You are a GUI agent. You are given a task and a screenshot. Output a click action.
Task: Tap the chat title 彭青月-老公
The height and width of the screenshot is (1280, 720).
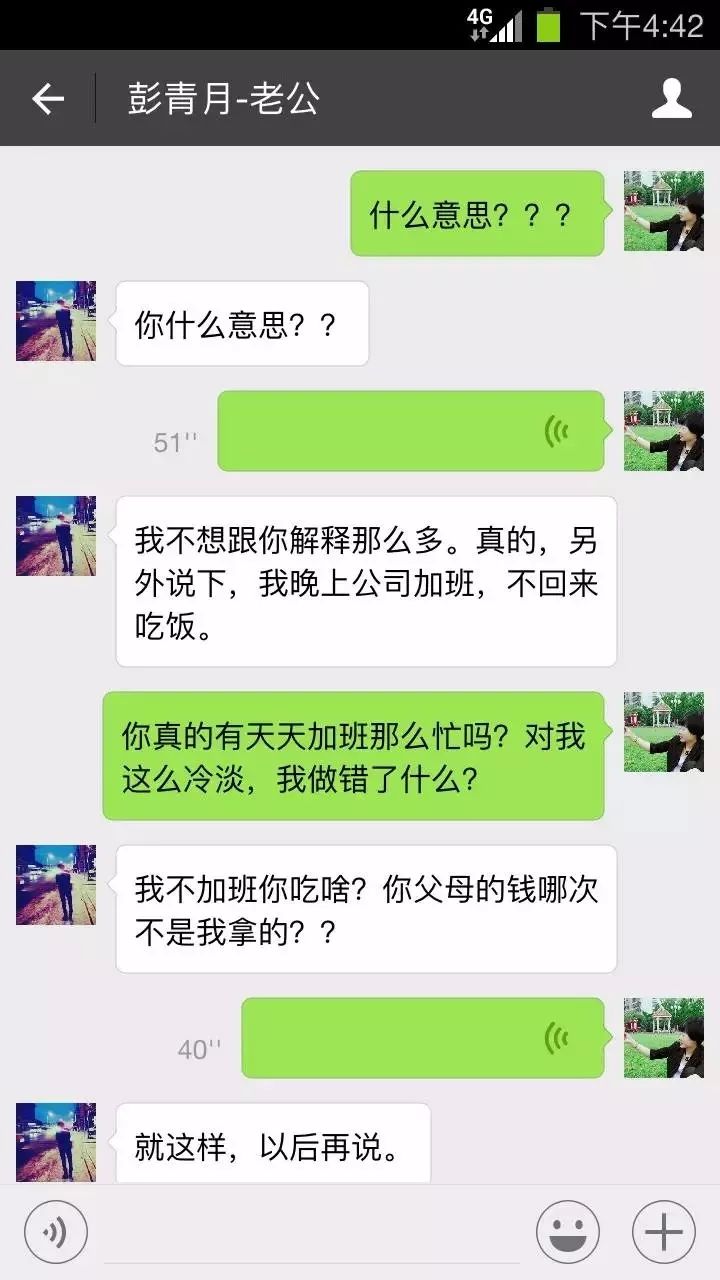coord(222,98)
